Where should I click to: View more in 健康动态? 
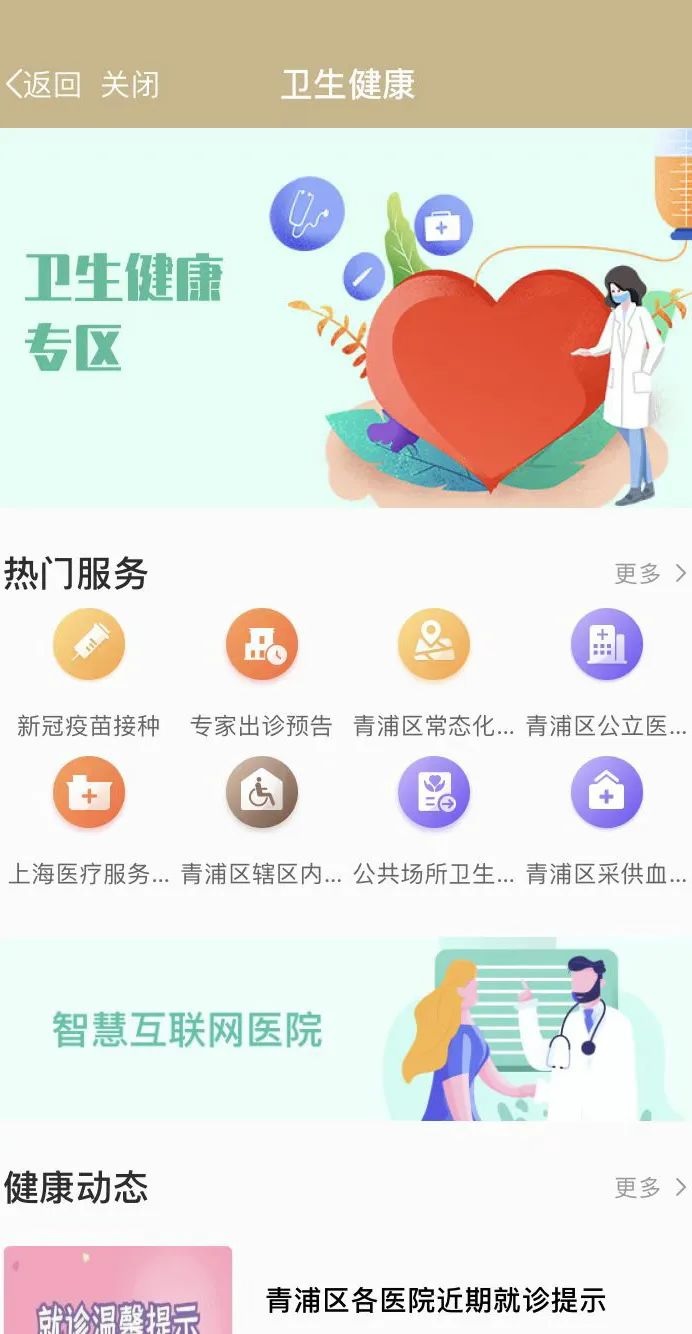click(x=650, y=1188)
